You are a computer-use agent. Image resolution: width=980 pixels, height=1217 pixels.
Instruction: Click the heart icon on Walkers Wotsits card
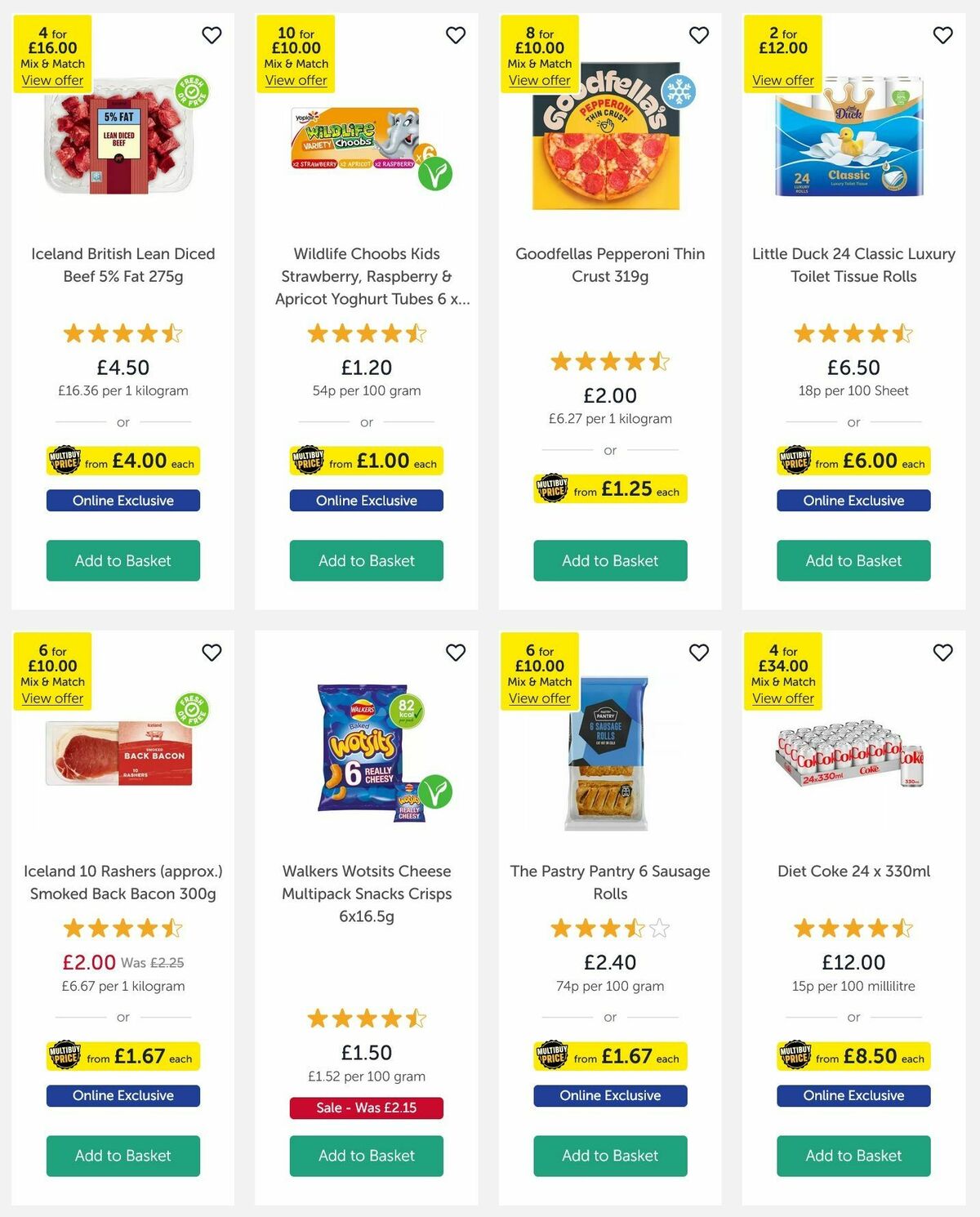455,653
